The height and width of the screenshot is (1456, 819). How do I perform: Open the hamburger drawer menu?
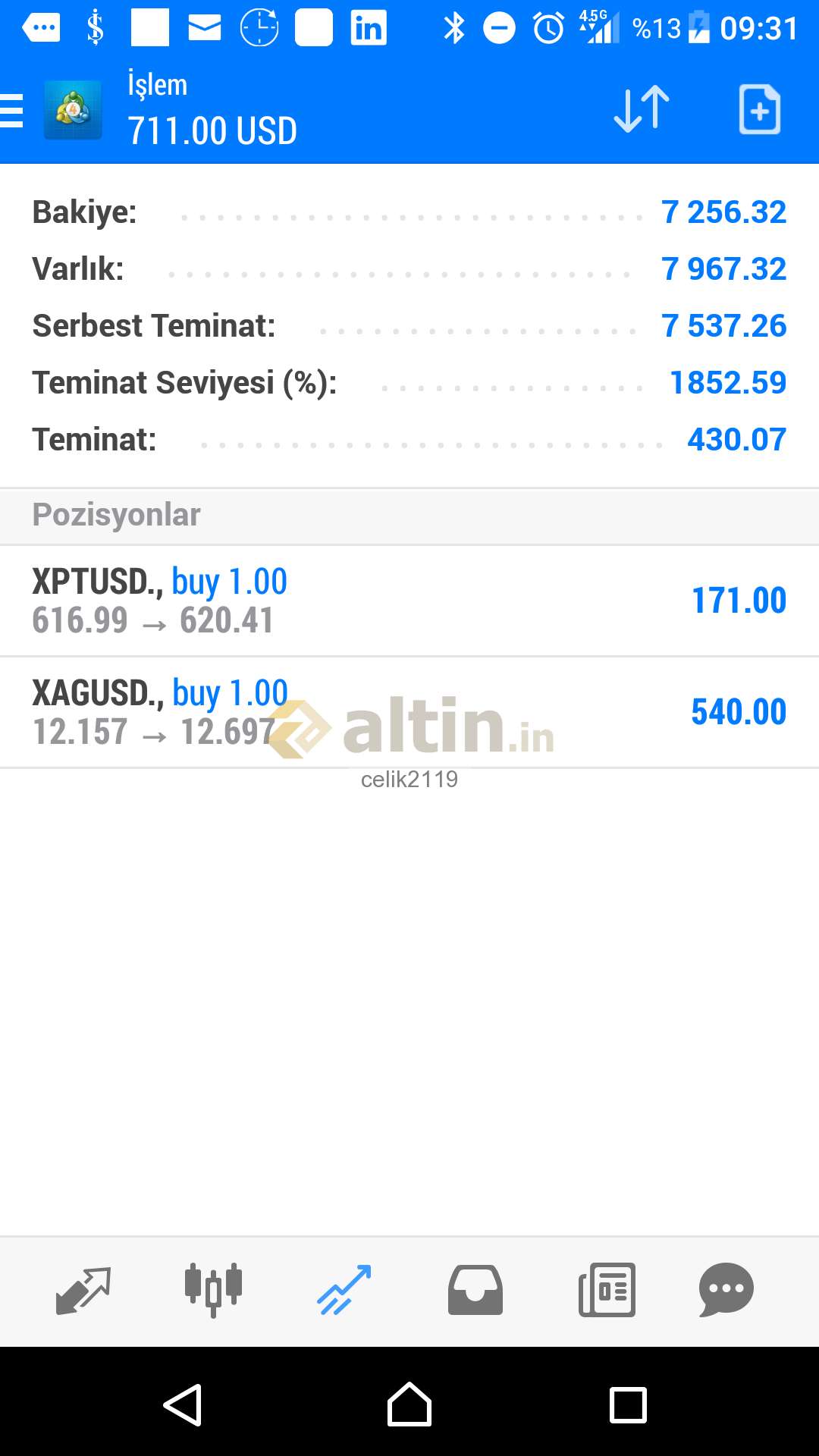tap(12, 111)
